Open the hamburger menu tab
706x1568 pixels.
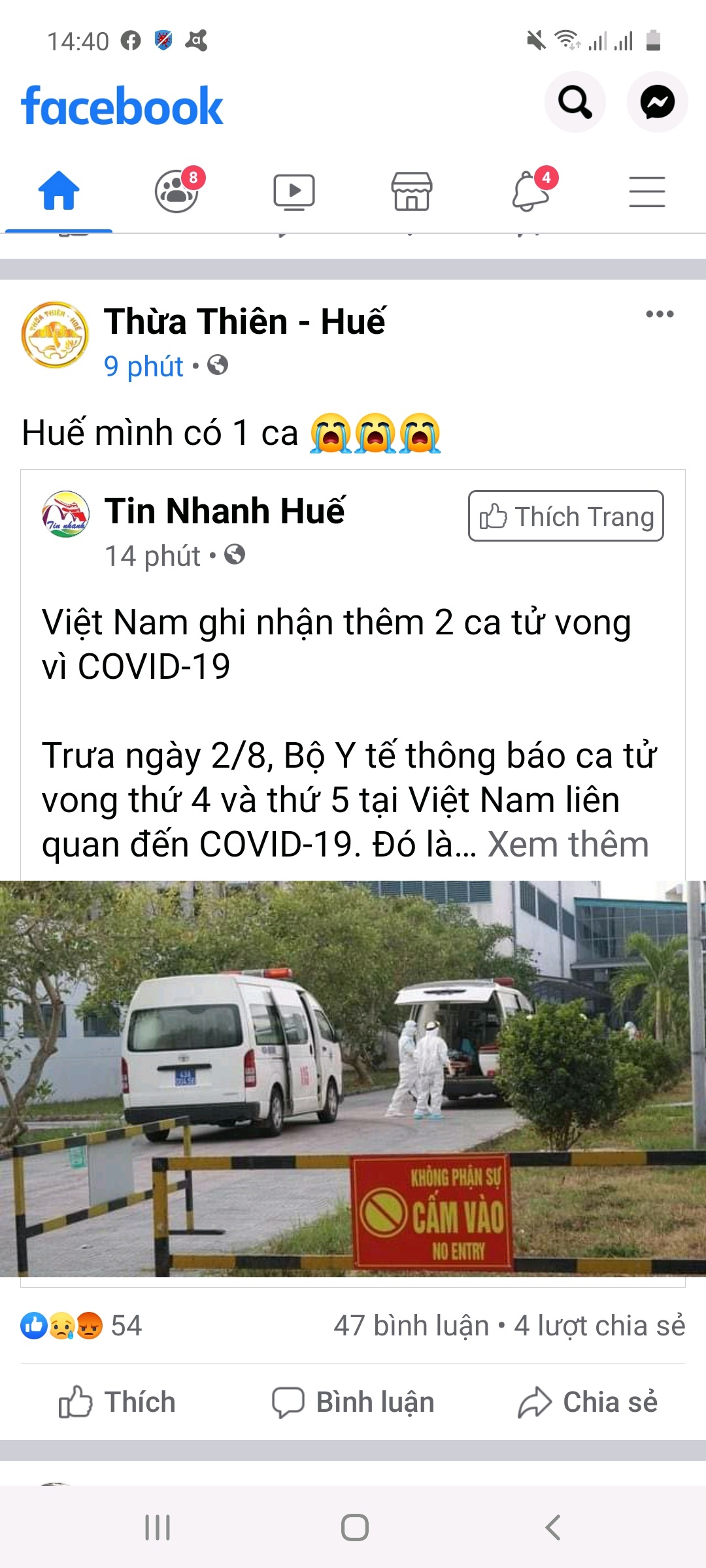(647, 192)
